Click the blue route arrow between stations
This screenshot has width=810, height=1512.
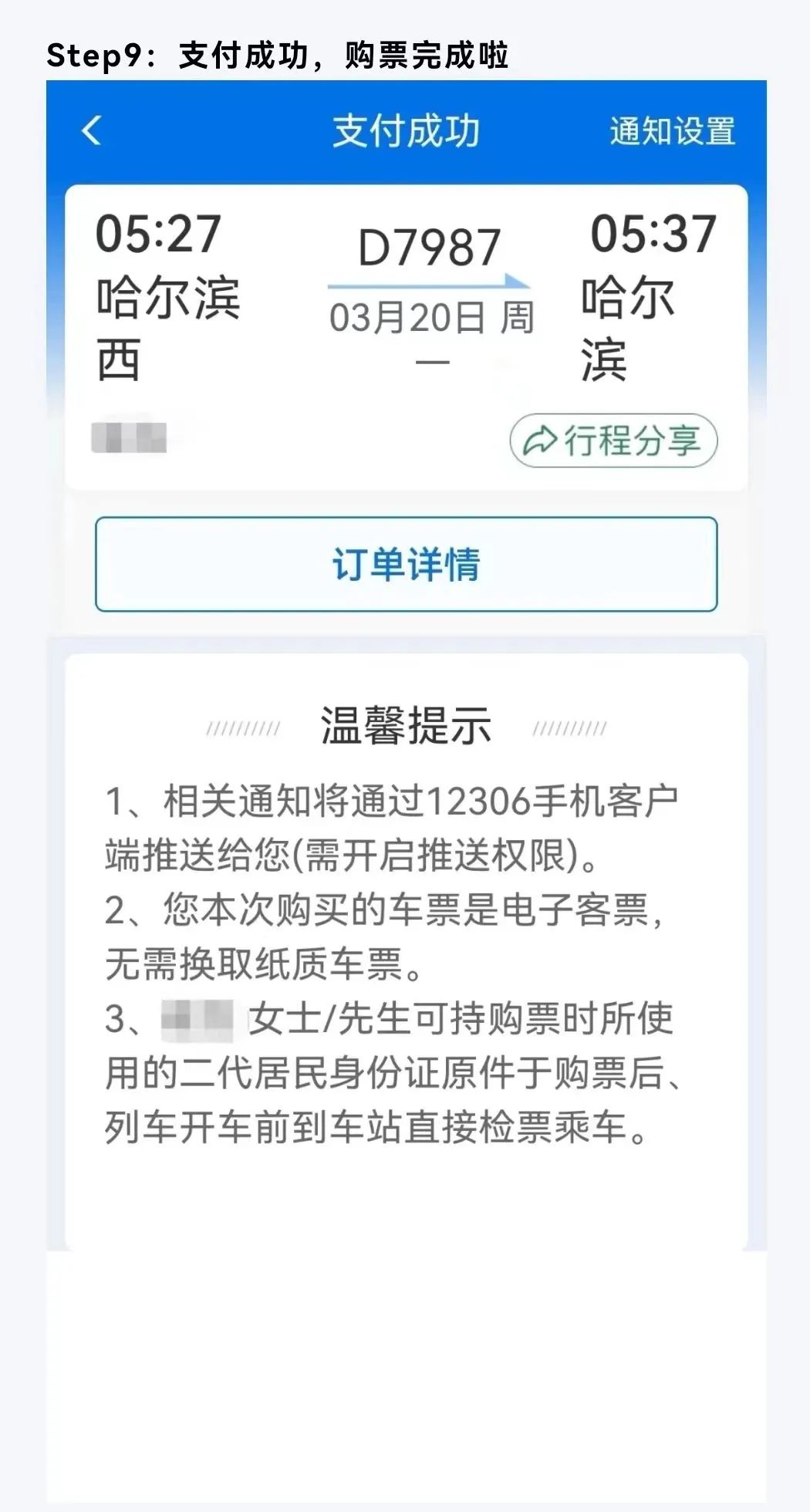428,284
